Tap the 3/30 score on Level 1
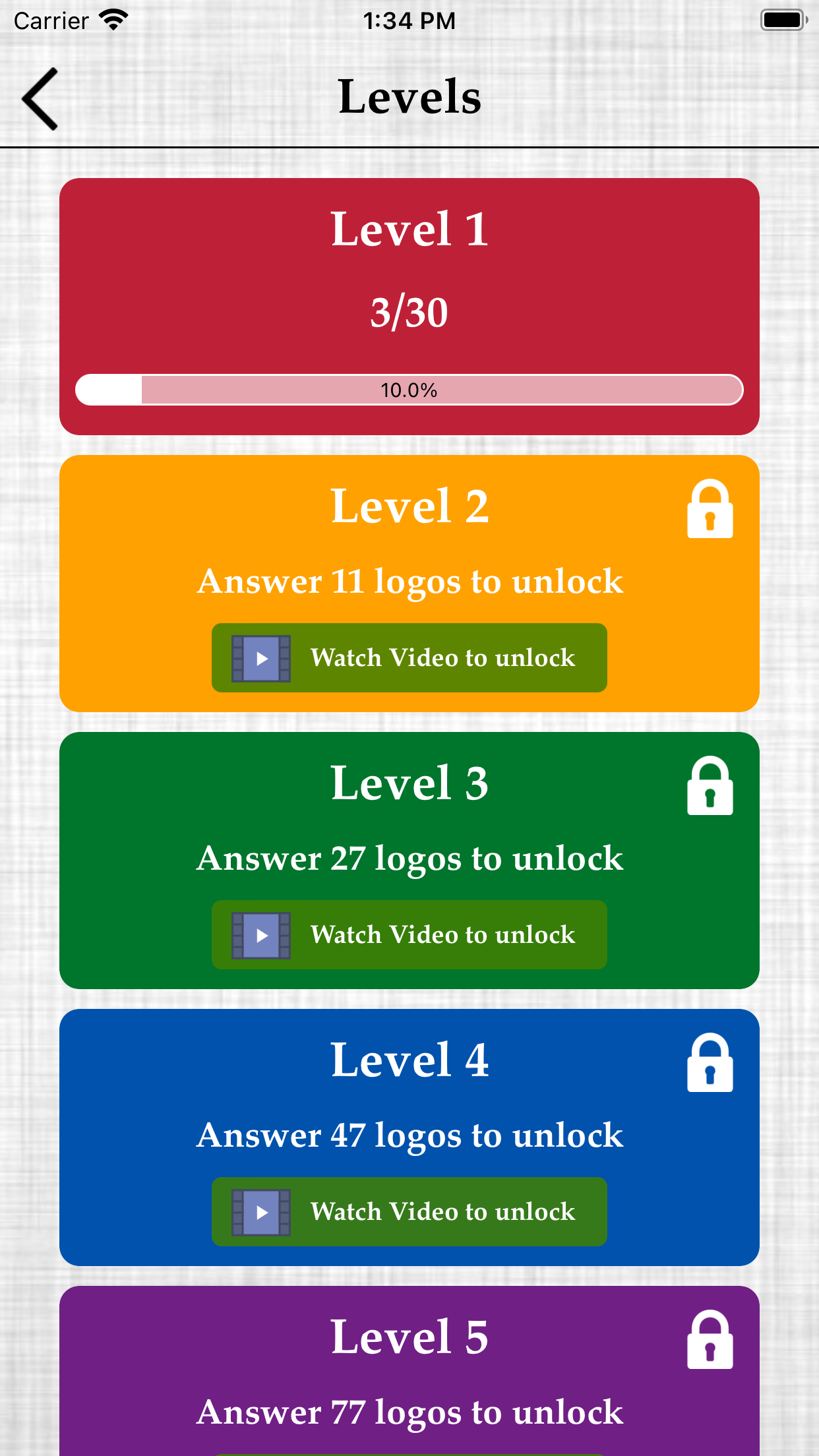 pos(409,311)
